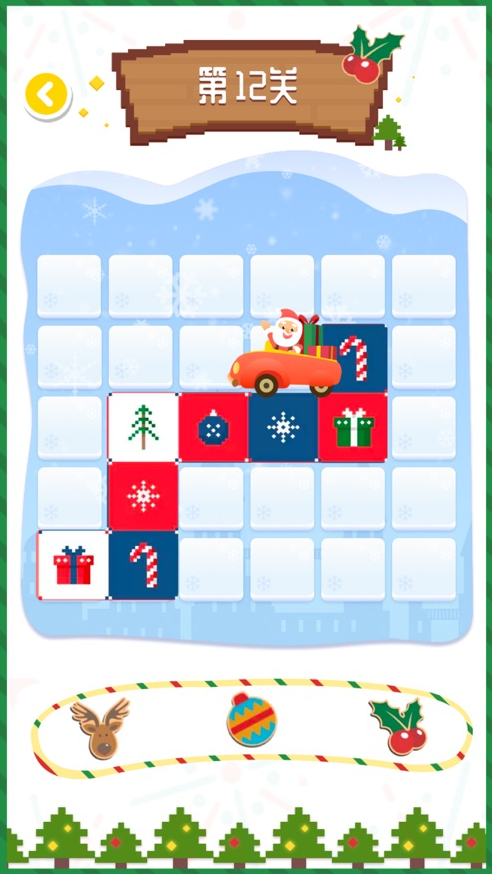This screenshot has width=492, height=874.
Task: Select the striped ornament ball item
Action: point(251,720)
